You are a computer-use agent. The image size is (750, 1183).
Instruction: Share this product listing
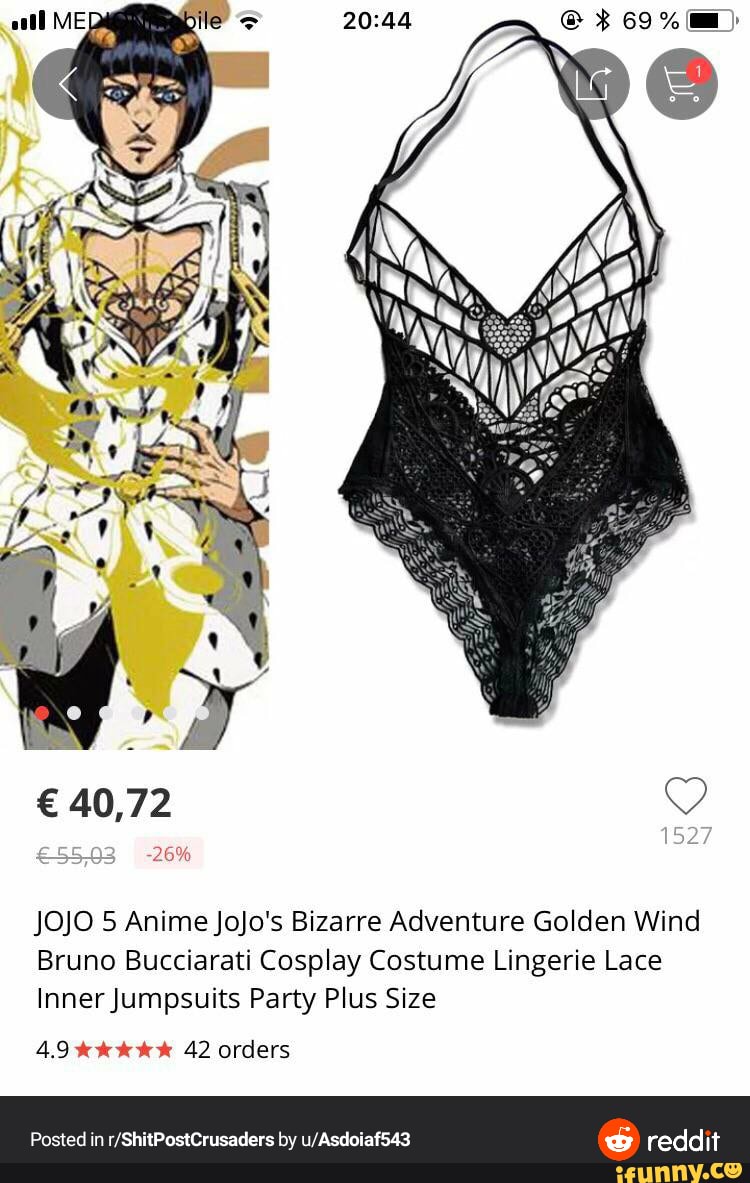pos(594,84)
